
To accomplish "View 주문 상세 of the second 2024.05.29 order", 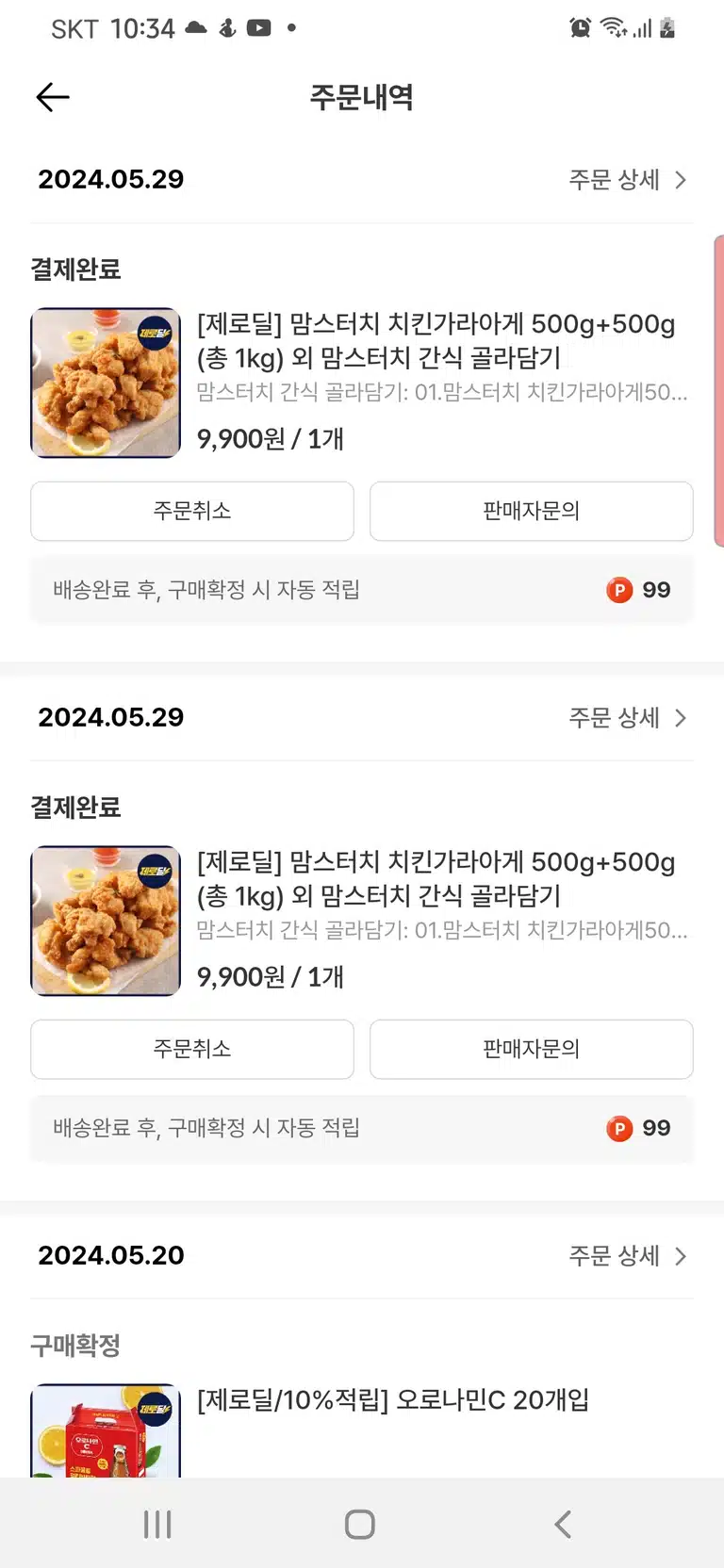I will [628, 717].
